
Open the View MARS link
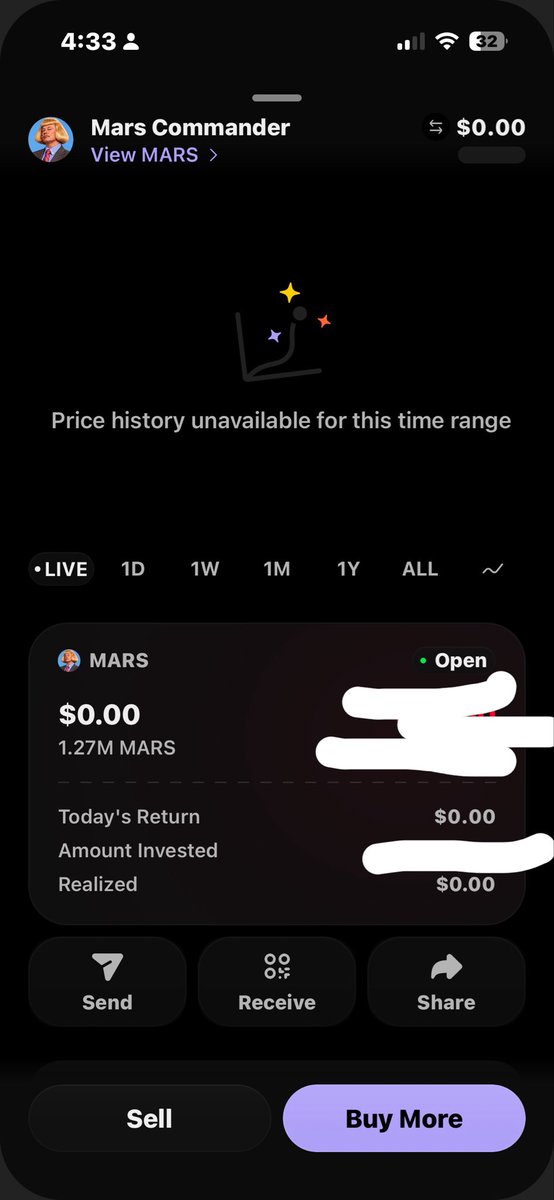[154, 155]
